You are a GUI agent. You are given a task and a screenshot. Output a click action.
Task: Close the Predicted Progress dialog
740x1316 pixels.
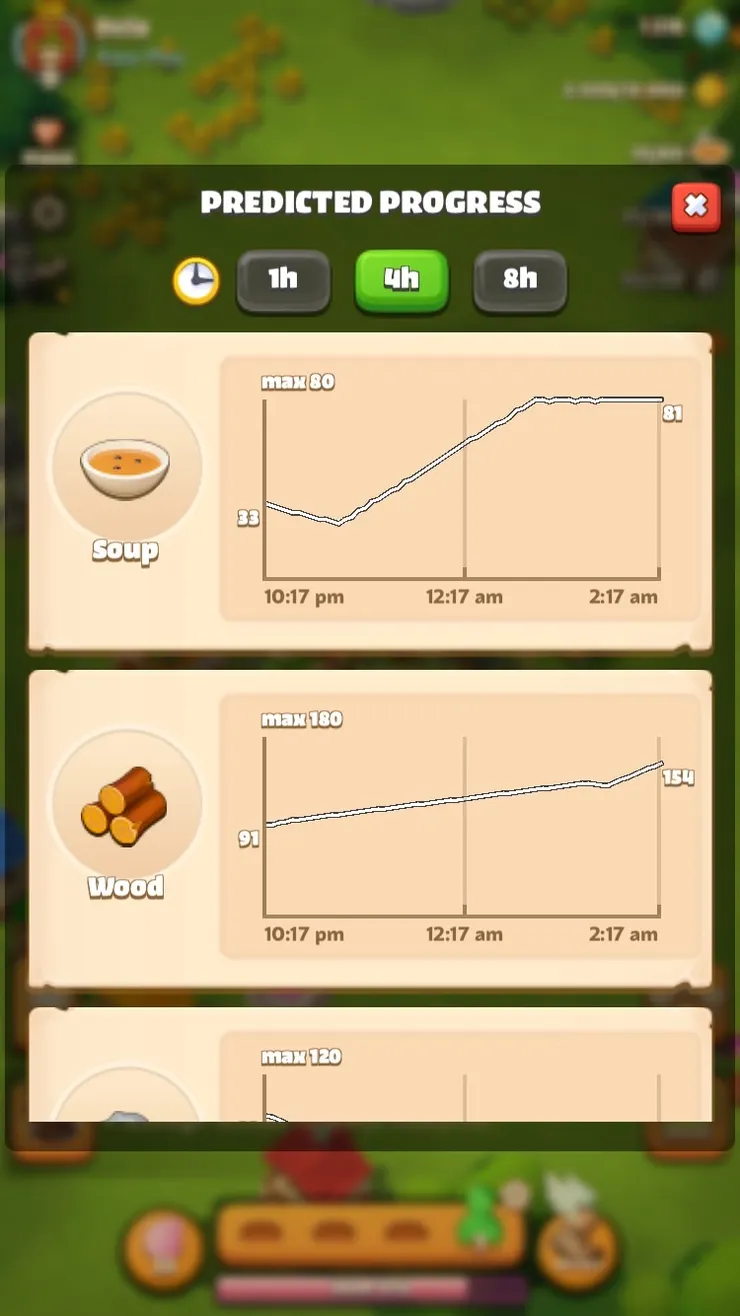click(x=695, y=207)
